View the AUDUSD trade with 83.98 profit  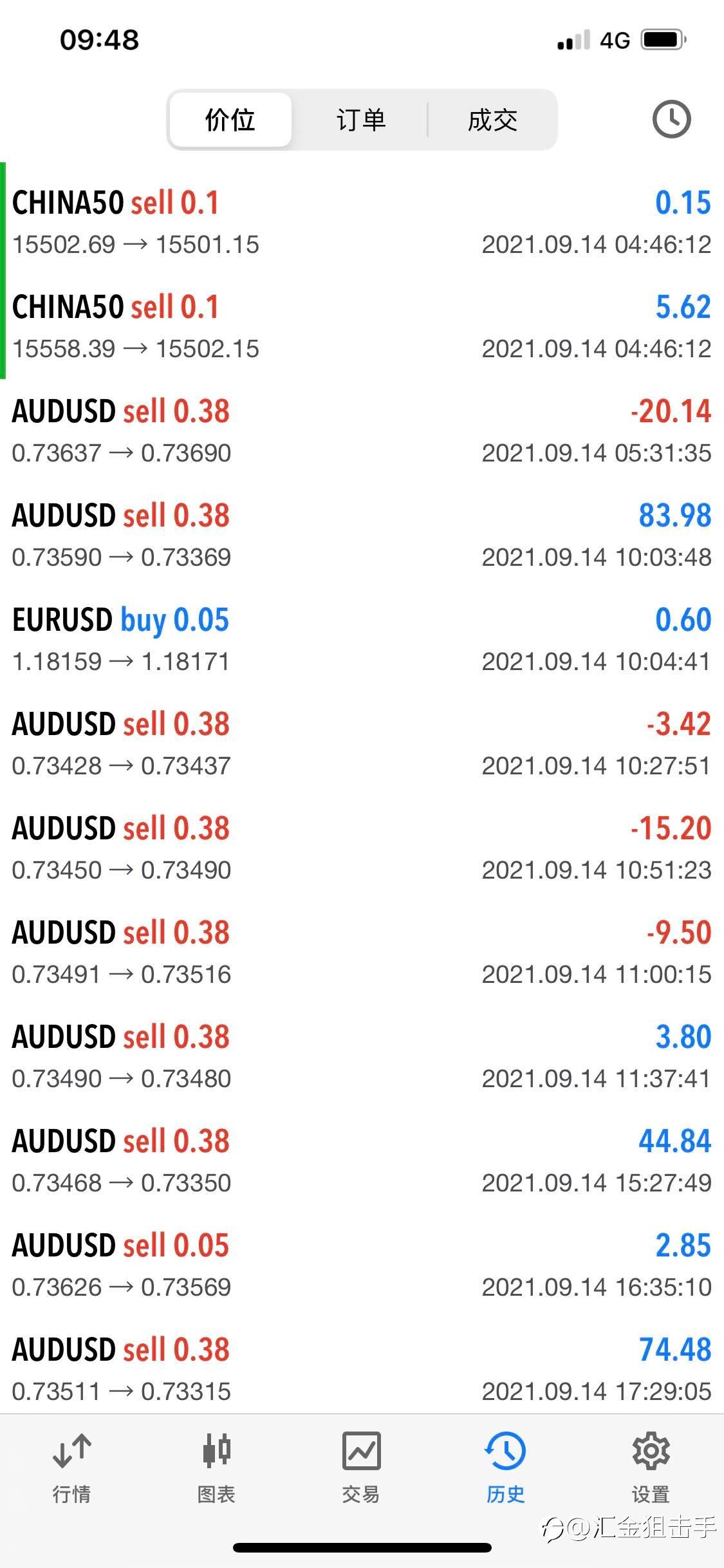(x=362, y=536)
